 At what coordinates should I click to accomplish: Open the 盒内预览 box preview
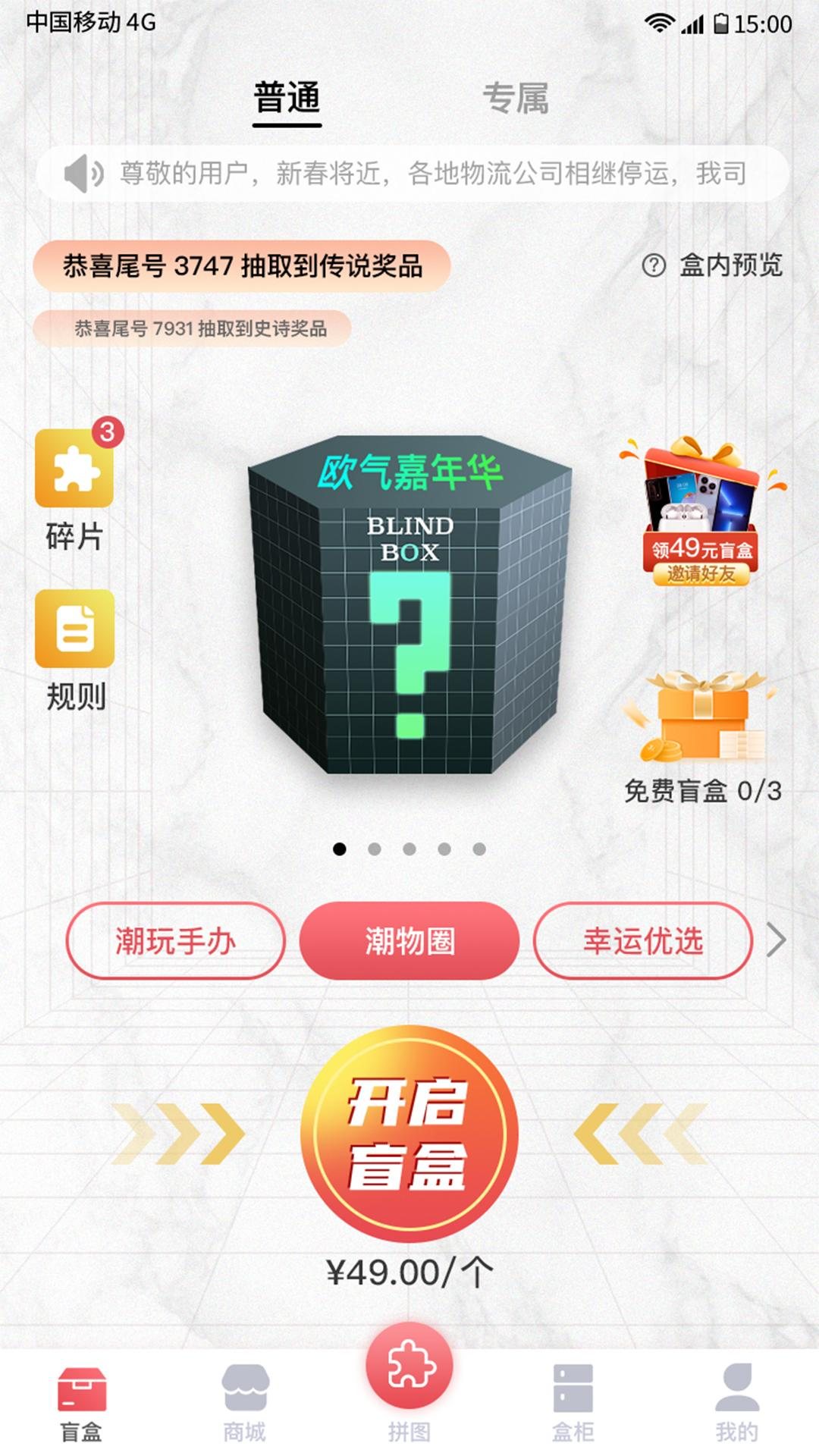pos(713,265)
